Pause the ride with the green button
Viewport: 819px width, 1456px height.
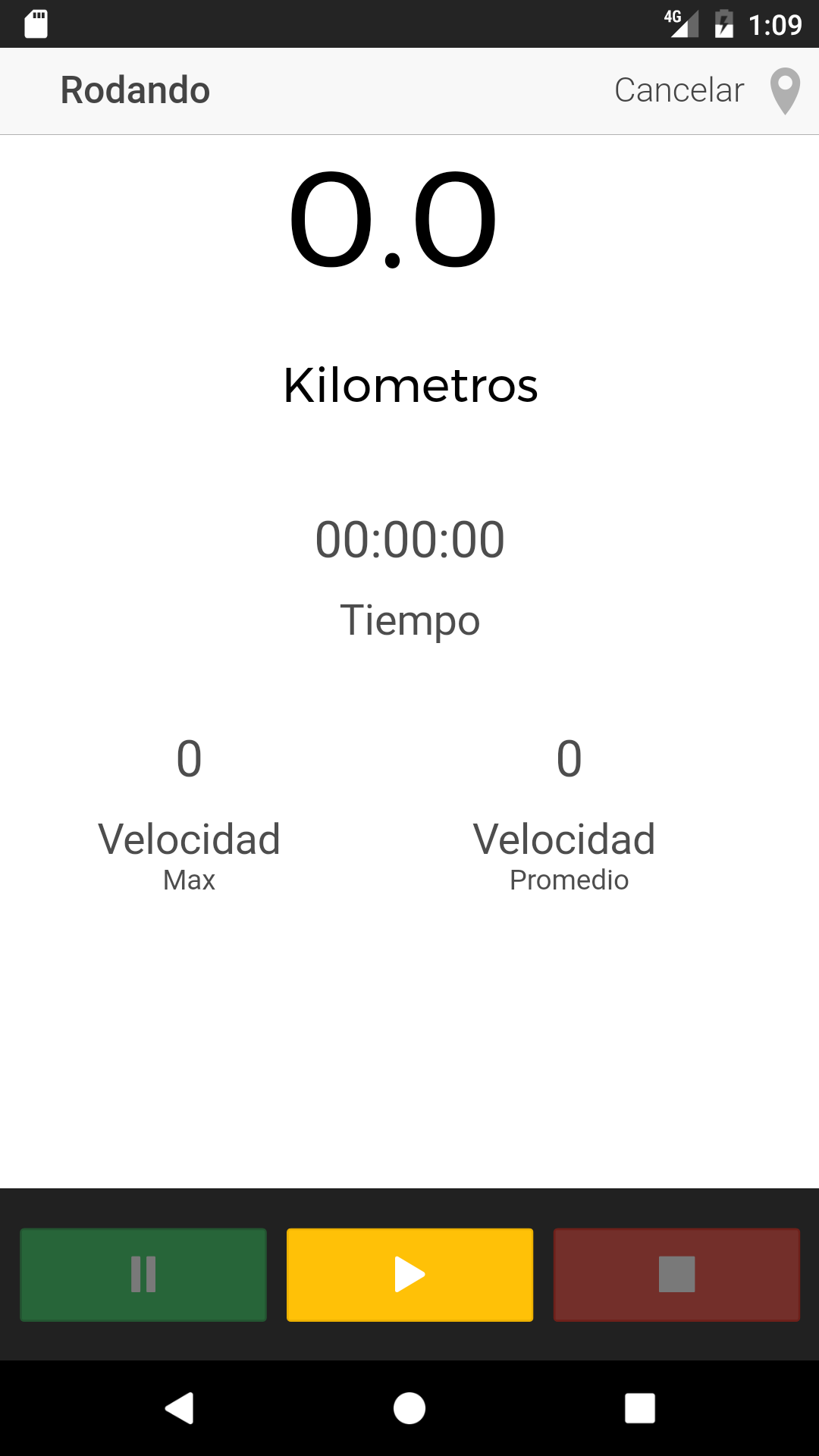143,1275
